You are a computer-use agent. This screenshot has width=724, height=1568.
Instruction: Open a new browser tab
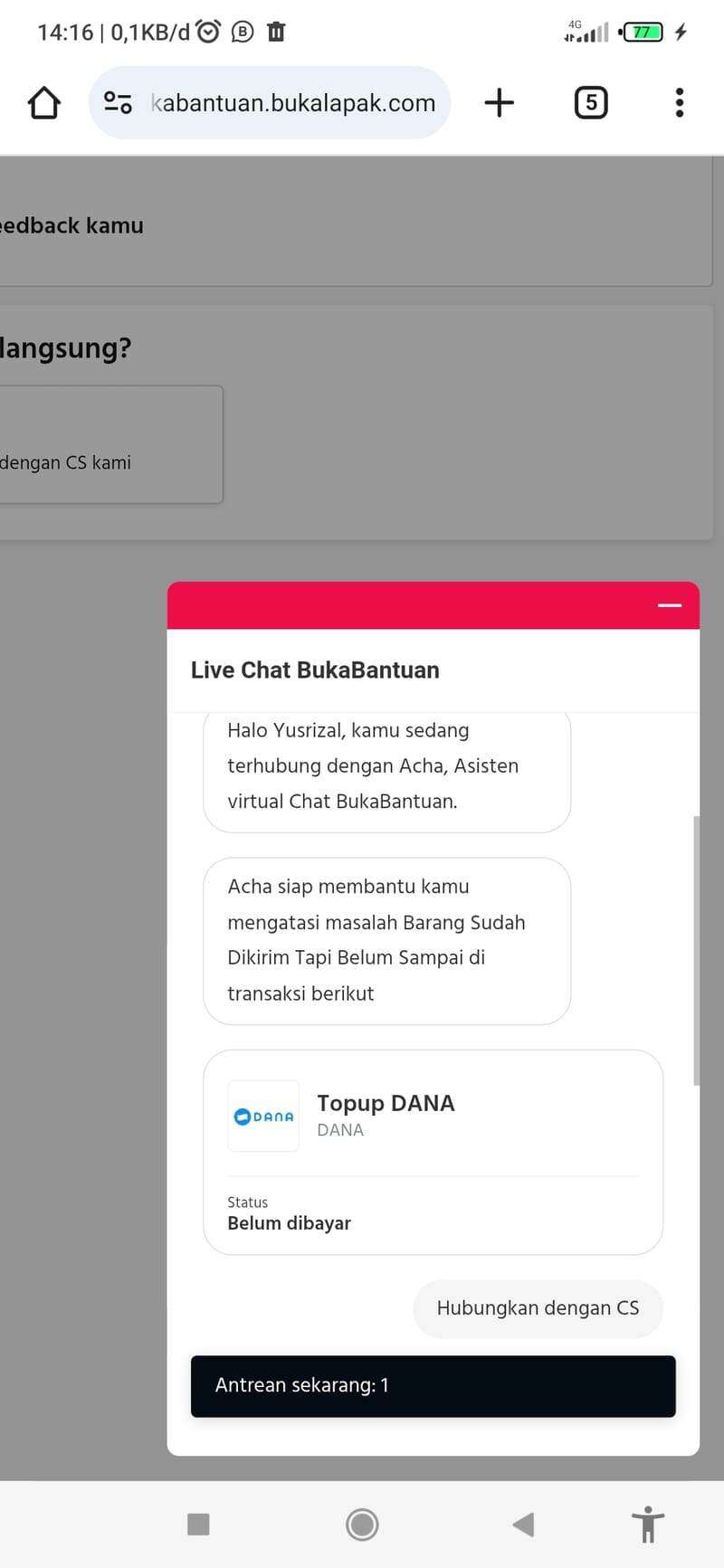[499, 102]
